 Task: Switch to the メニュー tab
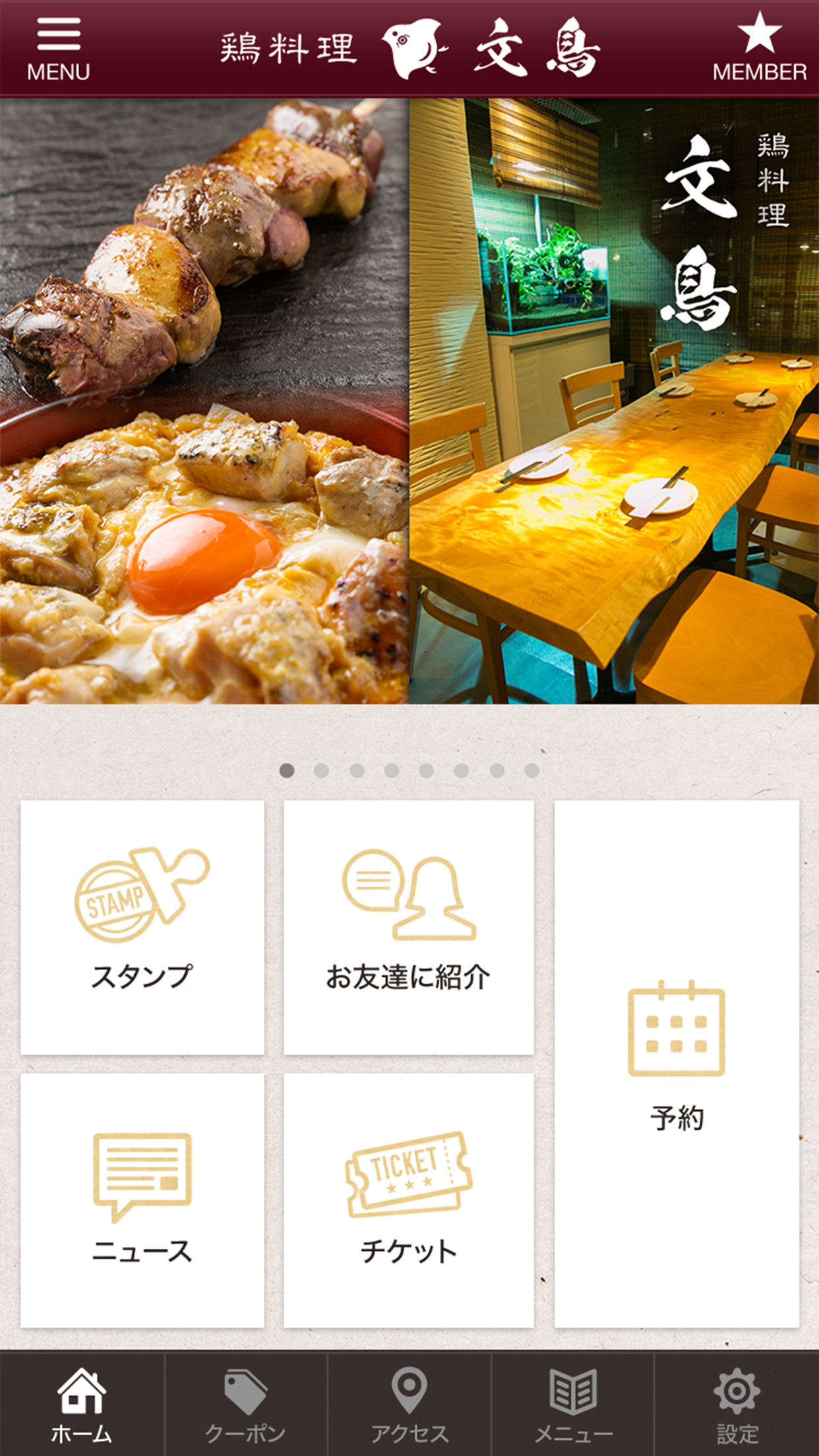pos(572,1403)
